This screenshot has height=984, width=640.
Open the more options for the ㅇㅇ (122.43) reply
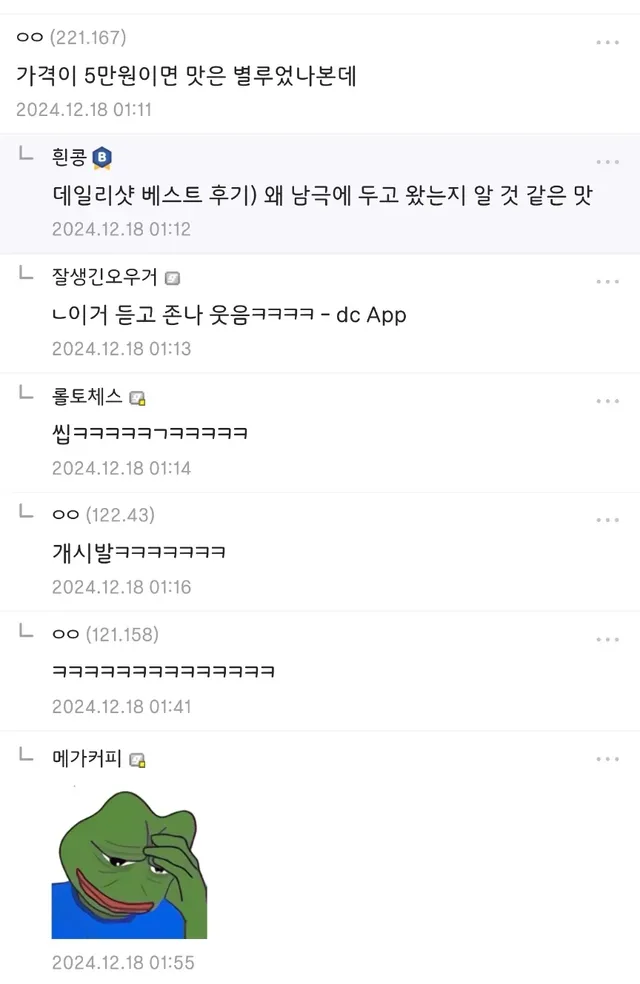click(607, 520)
